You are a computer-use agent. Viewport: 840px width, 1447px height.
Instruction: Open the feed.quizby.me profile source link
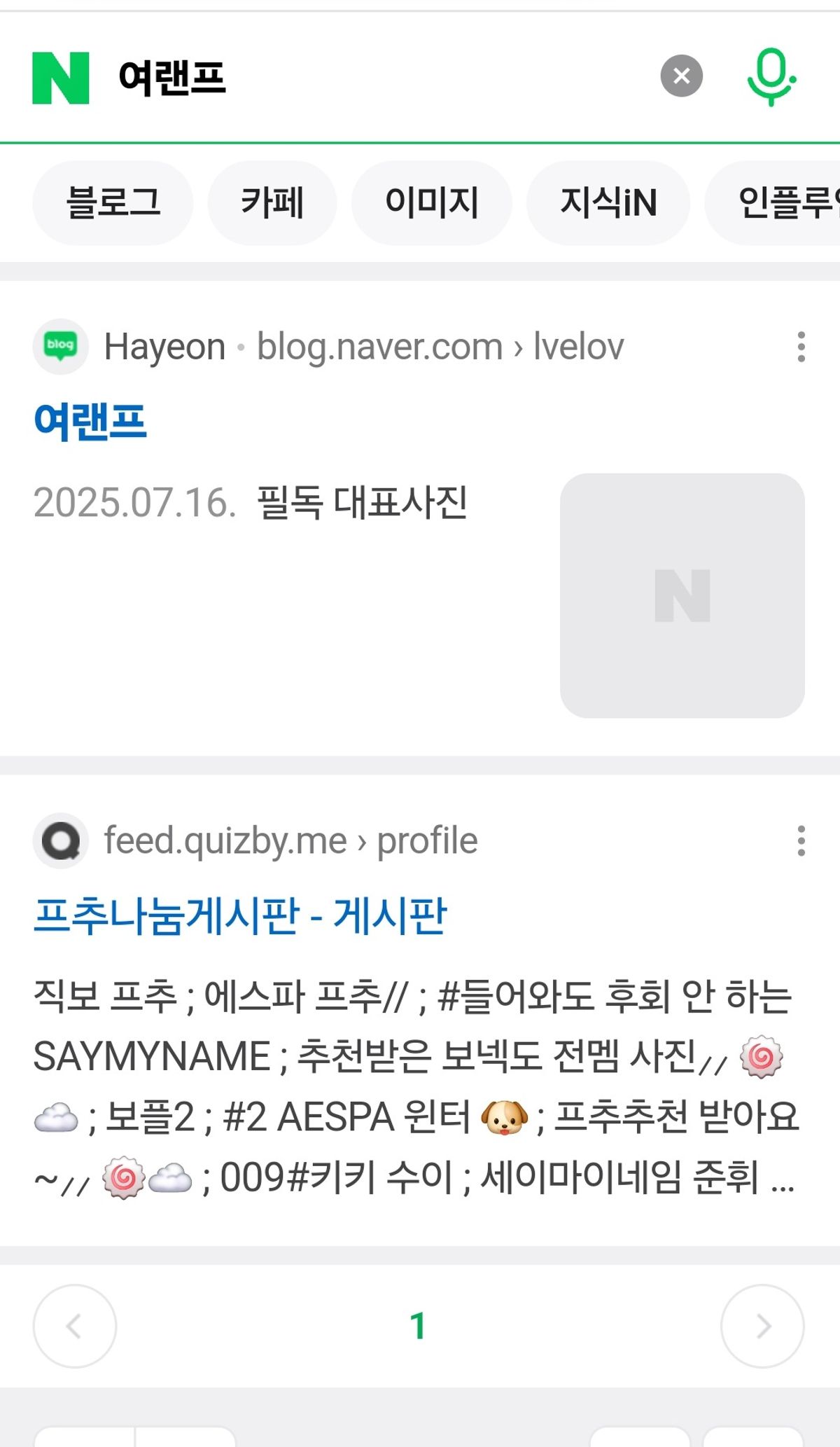coord(290,840)
